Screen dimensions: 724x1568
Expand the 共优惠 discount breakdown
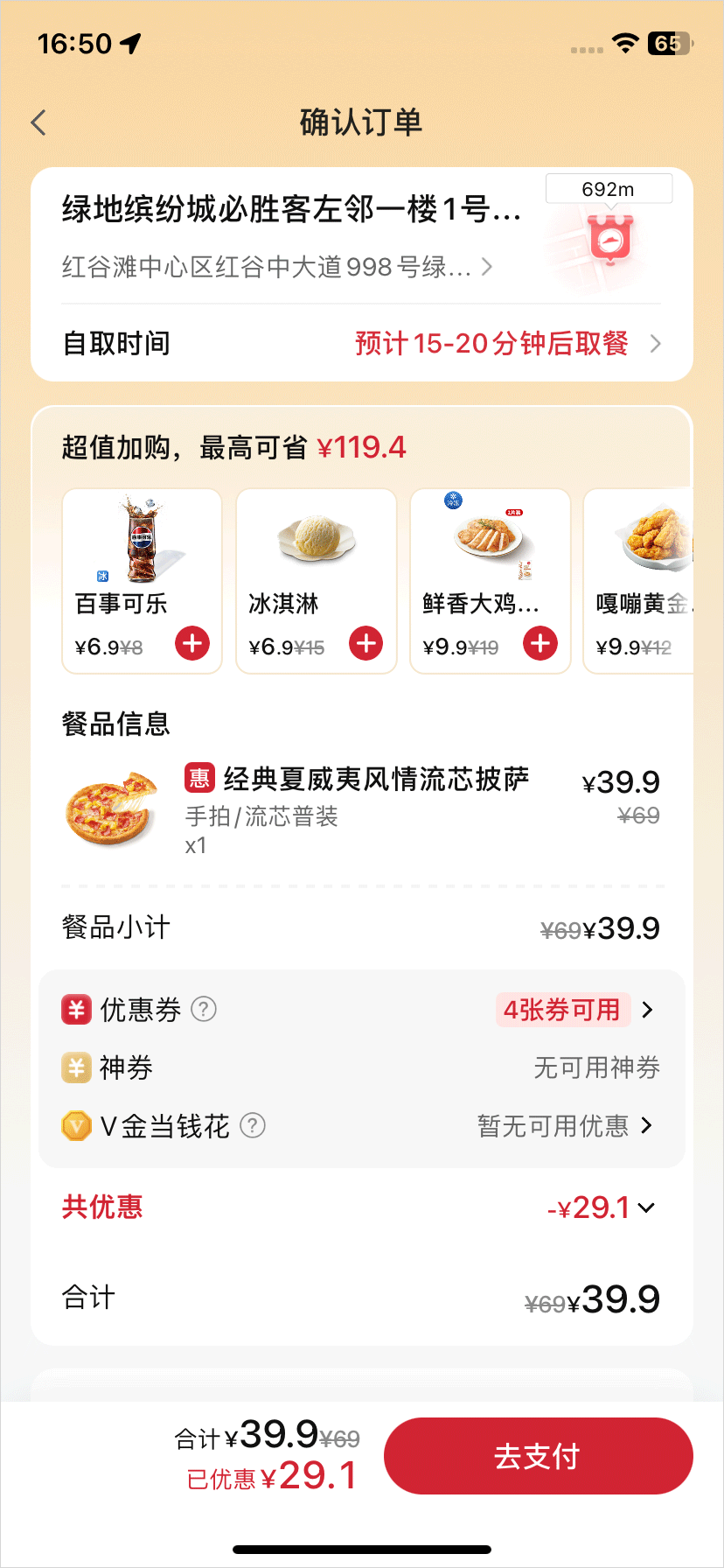coord(602,1208)
